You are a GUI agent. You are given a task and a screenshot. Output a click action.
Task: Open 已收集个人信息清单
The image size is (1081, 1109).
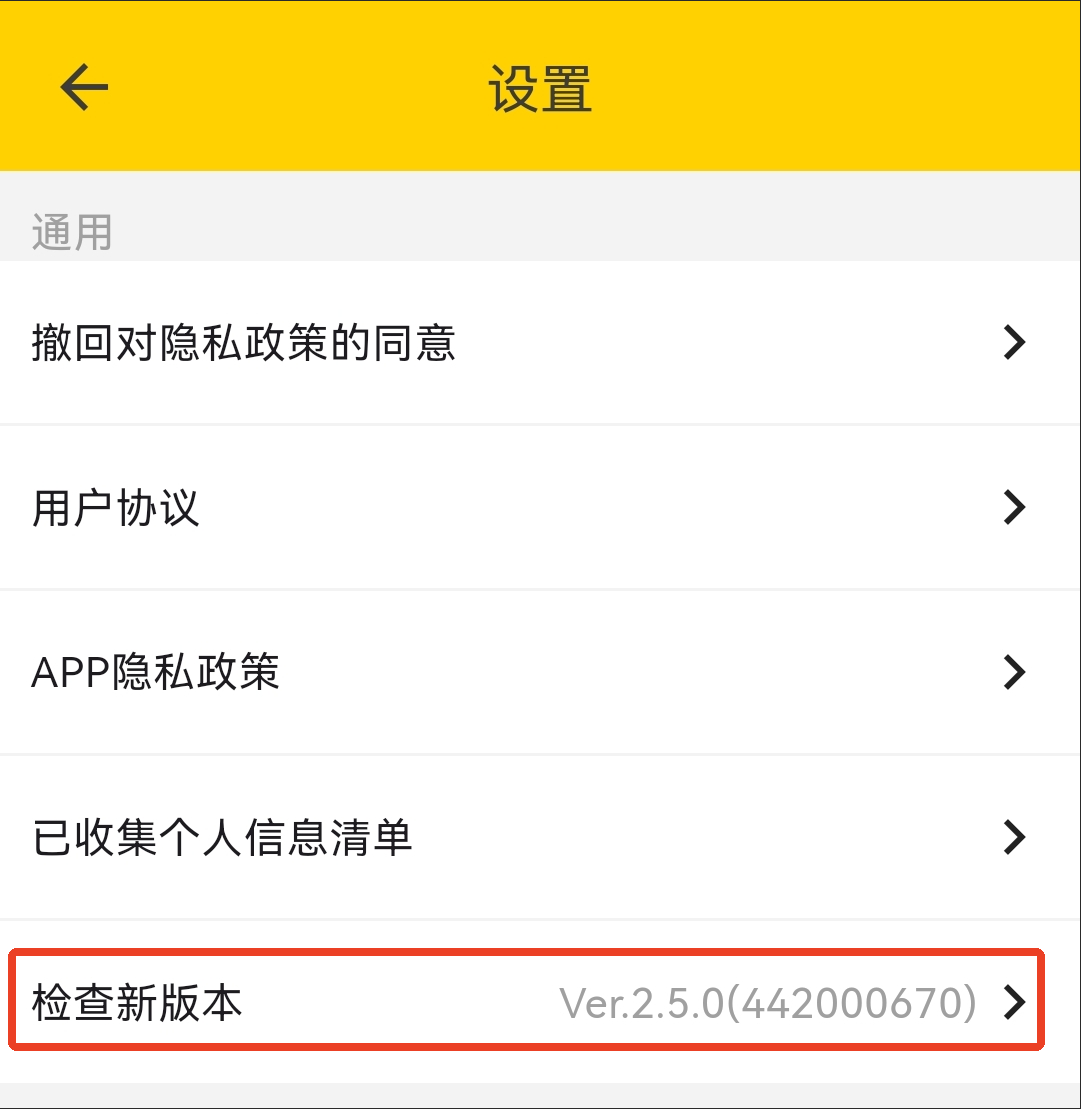pyautogui.click(x=540, y=837)
